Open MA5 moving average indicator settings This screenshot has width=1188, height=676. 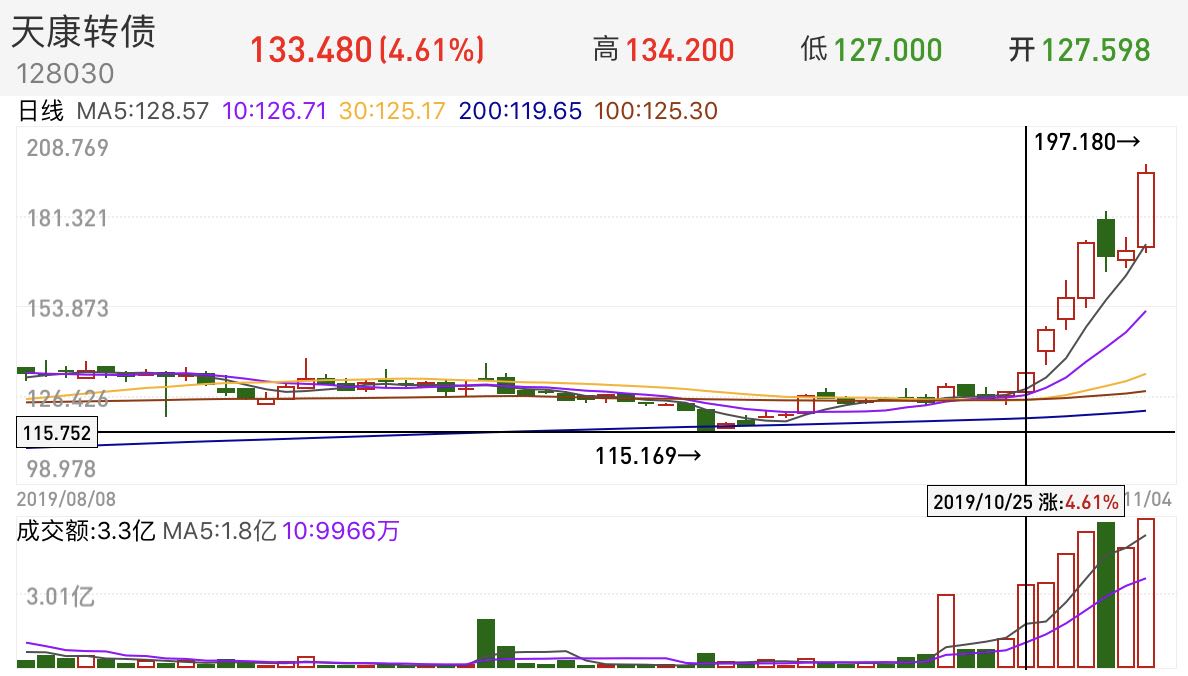click(x=142, y=111)
